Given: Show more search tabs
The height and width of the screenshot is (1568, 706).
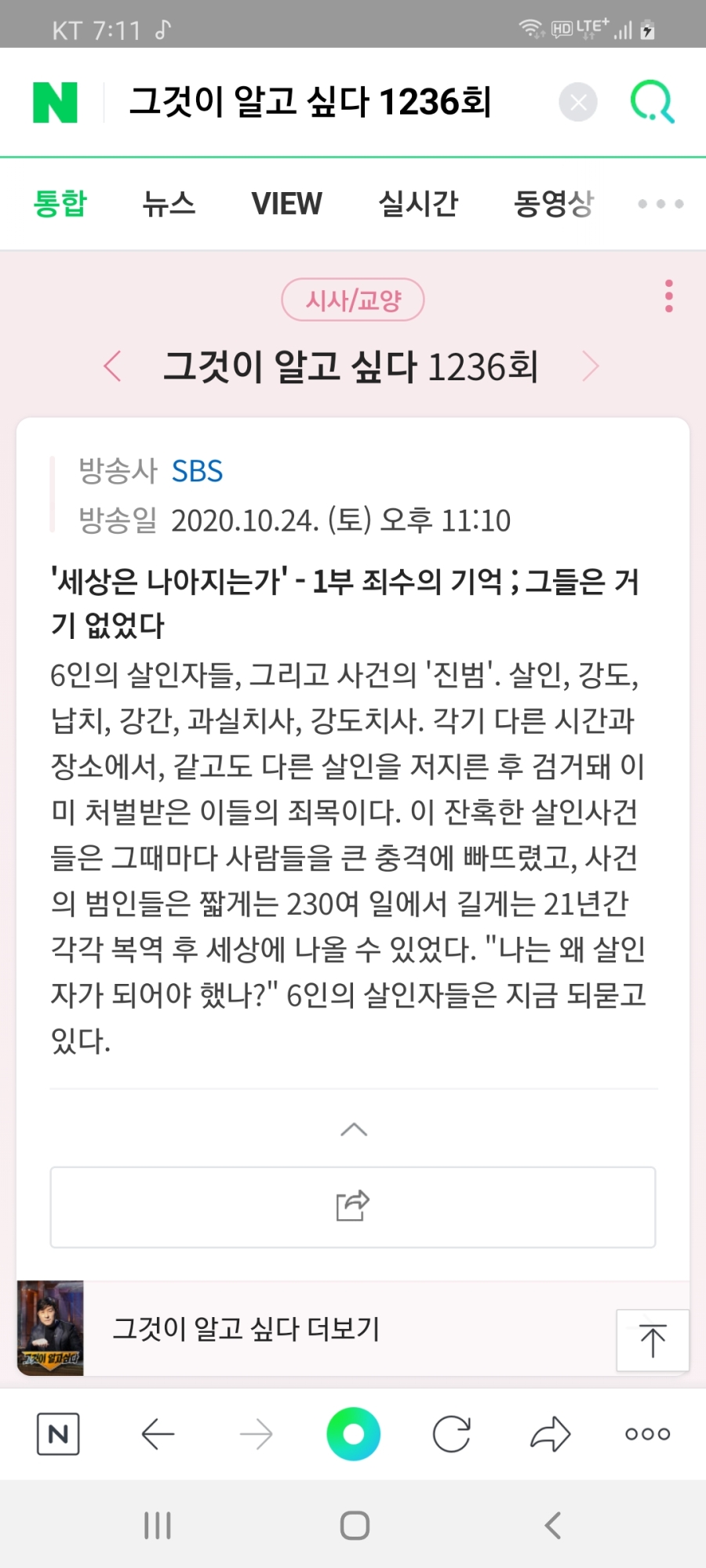Looking at the screenshot, I should [x=661, y=204].
